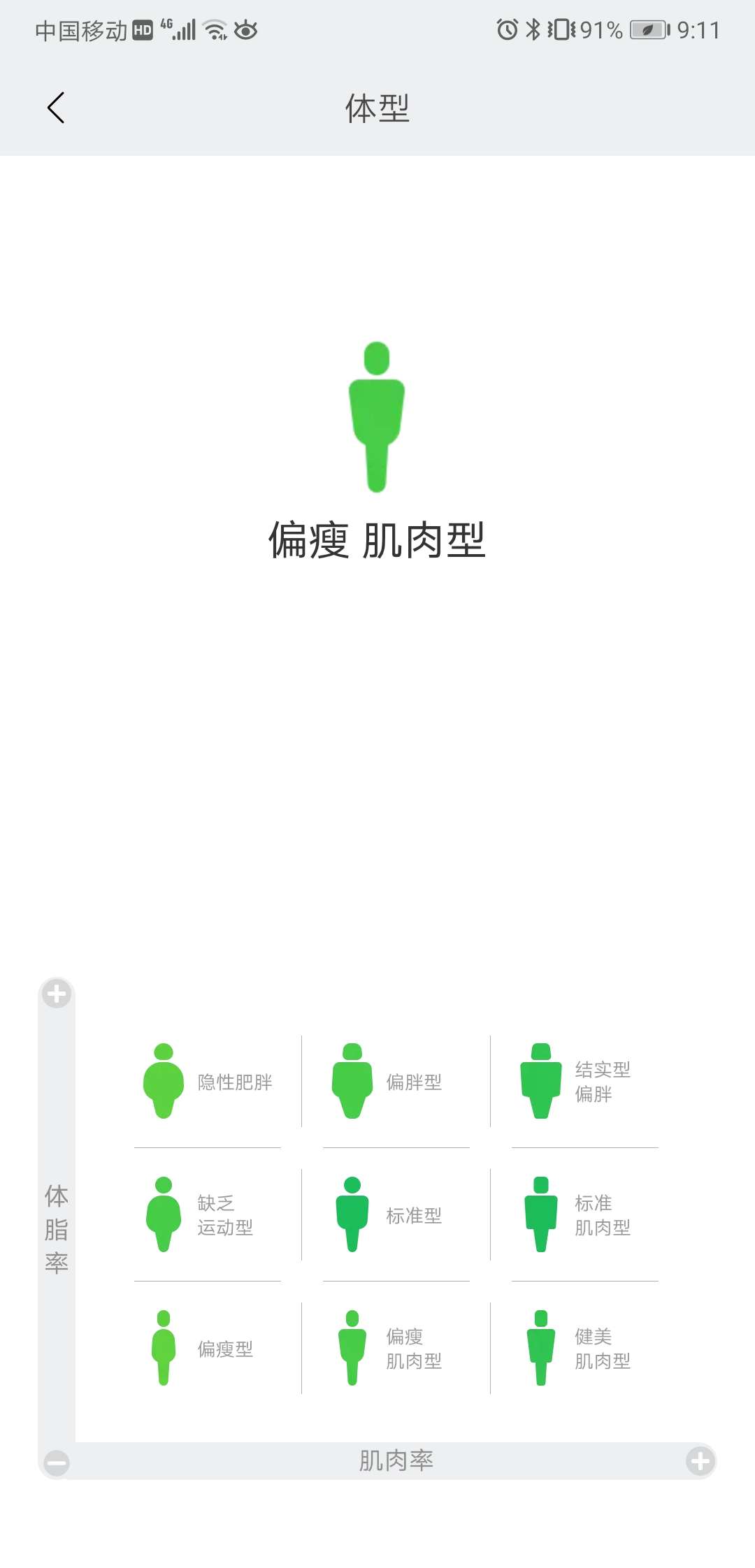755x1568 pixels.
Task: Select the 缺乏运动型 body type icon
Action: 164,1214
